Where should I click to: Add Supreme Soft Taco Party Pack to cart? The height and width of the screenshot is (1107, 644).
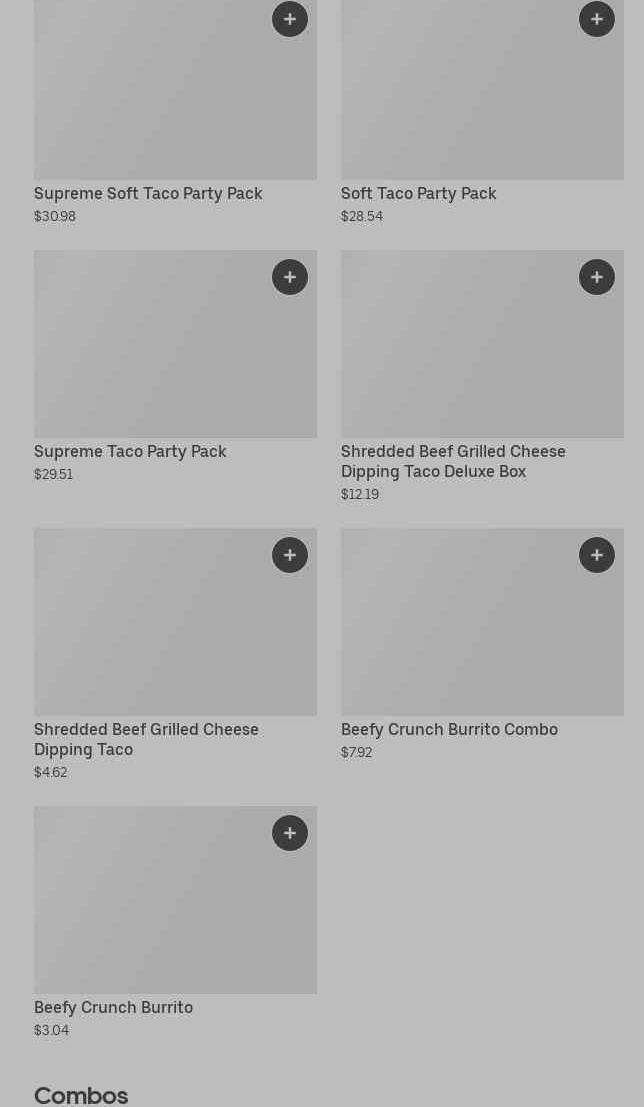click(x=290, y=19)
